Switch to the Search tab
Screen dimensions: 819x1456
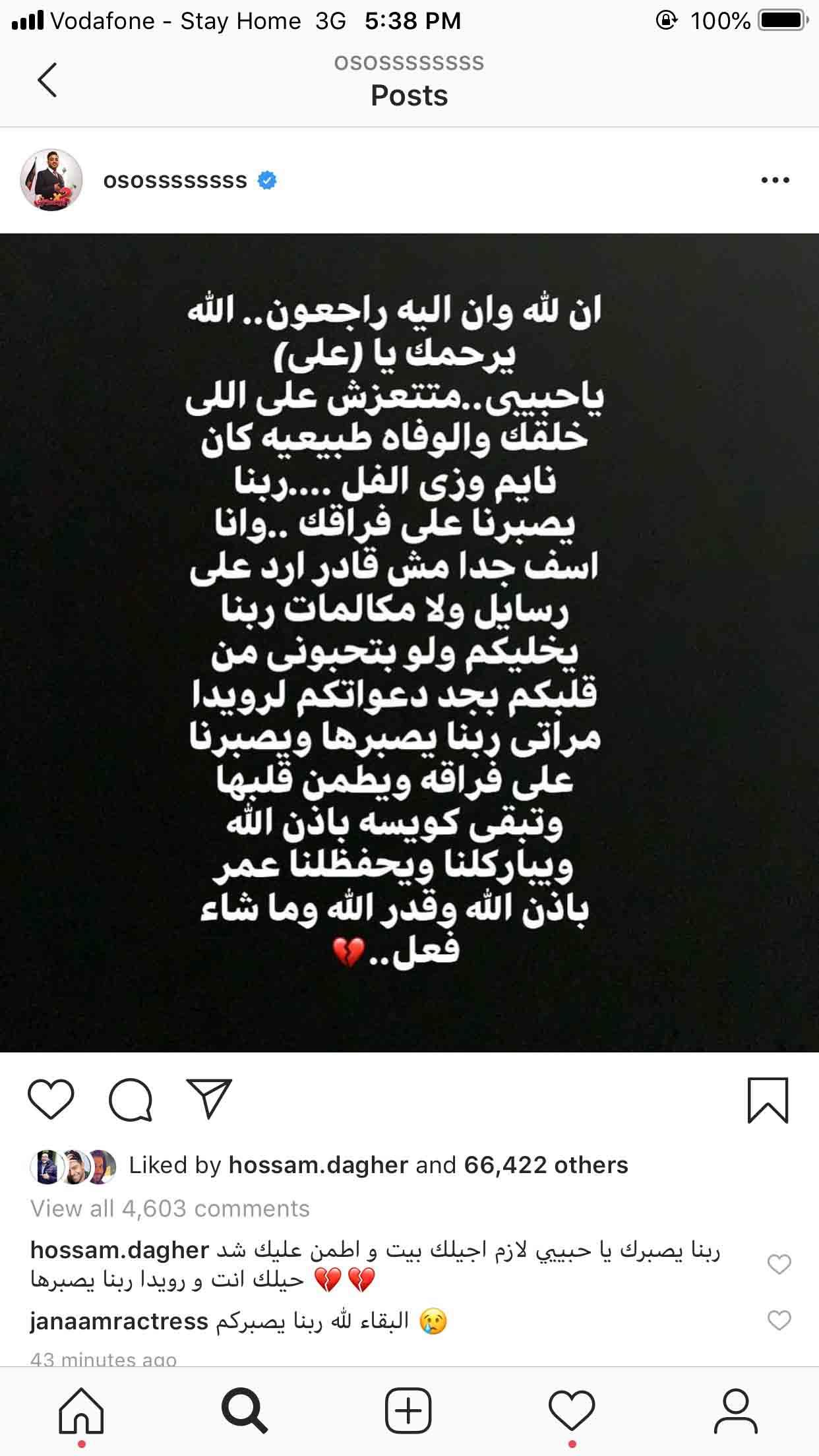point(245,1410)
